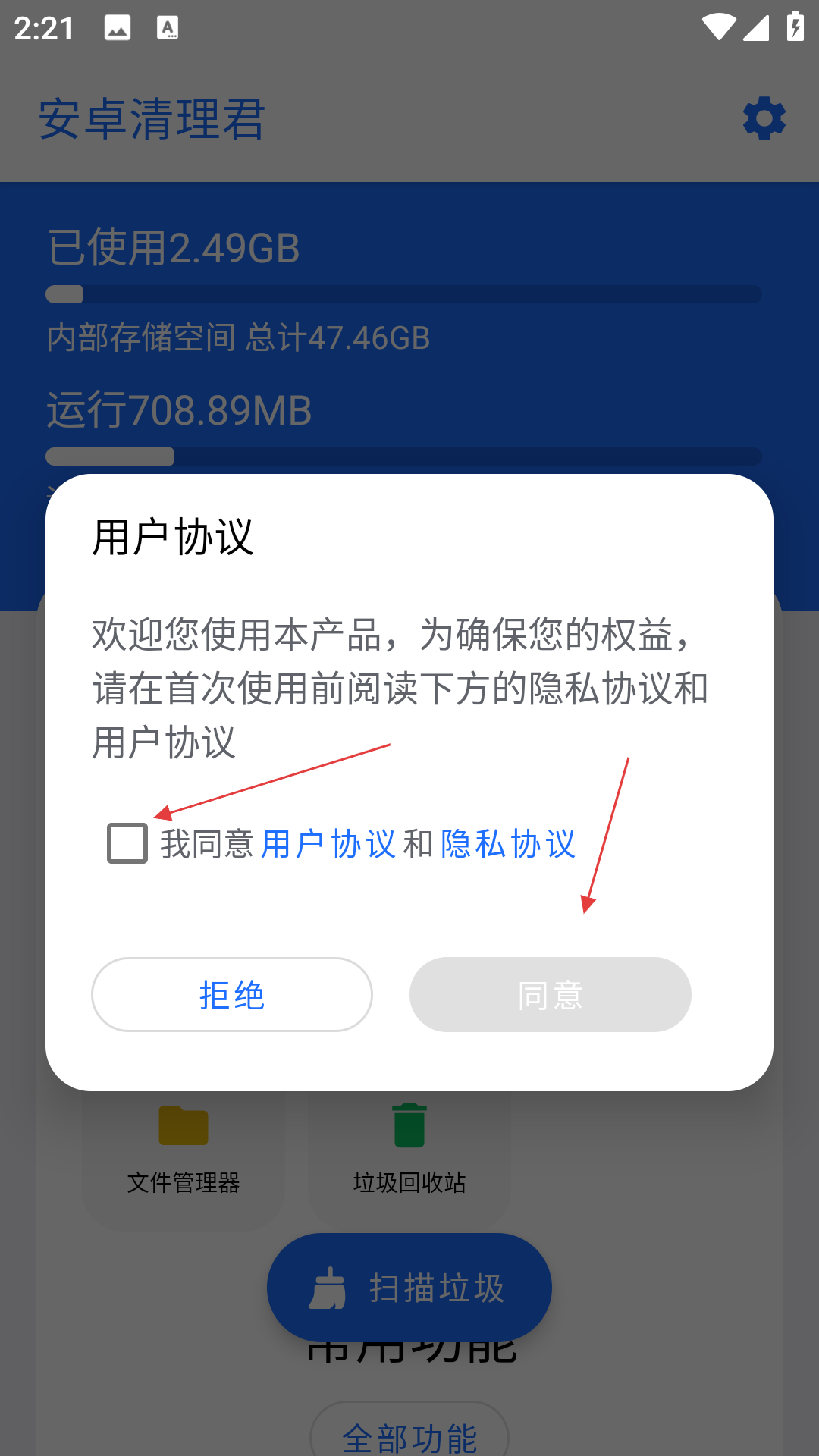Viewport: 819px width, 1456px height.
Task: Tap the 同意 button
Action: click(551, 994)
